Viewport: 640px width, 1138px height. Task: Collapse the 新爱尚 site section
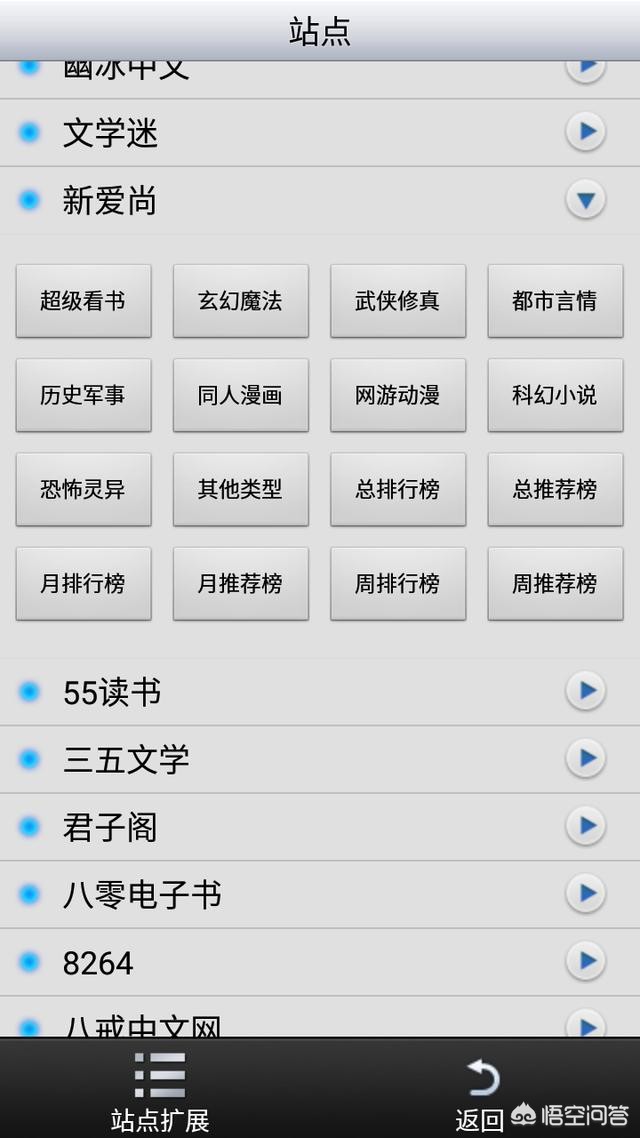click(x=585, y=201)
